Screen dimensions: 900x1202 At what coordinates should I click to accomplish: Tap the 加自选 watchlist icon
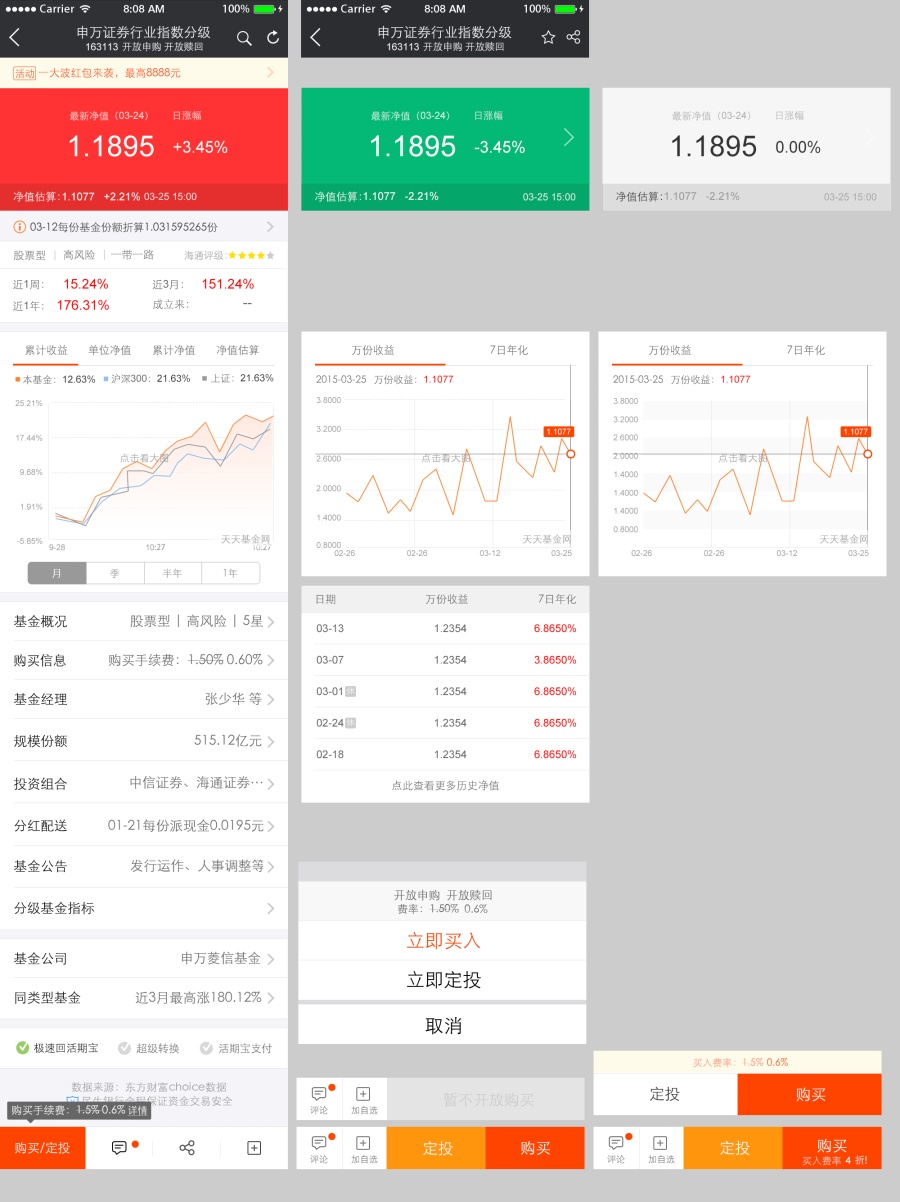pos(364,1148)
